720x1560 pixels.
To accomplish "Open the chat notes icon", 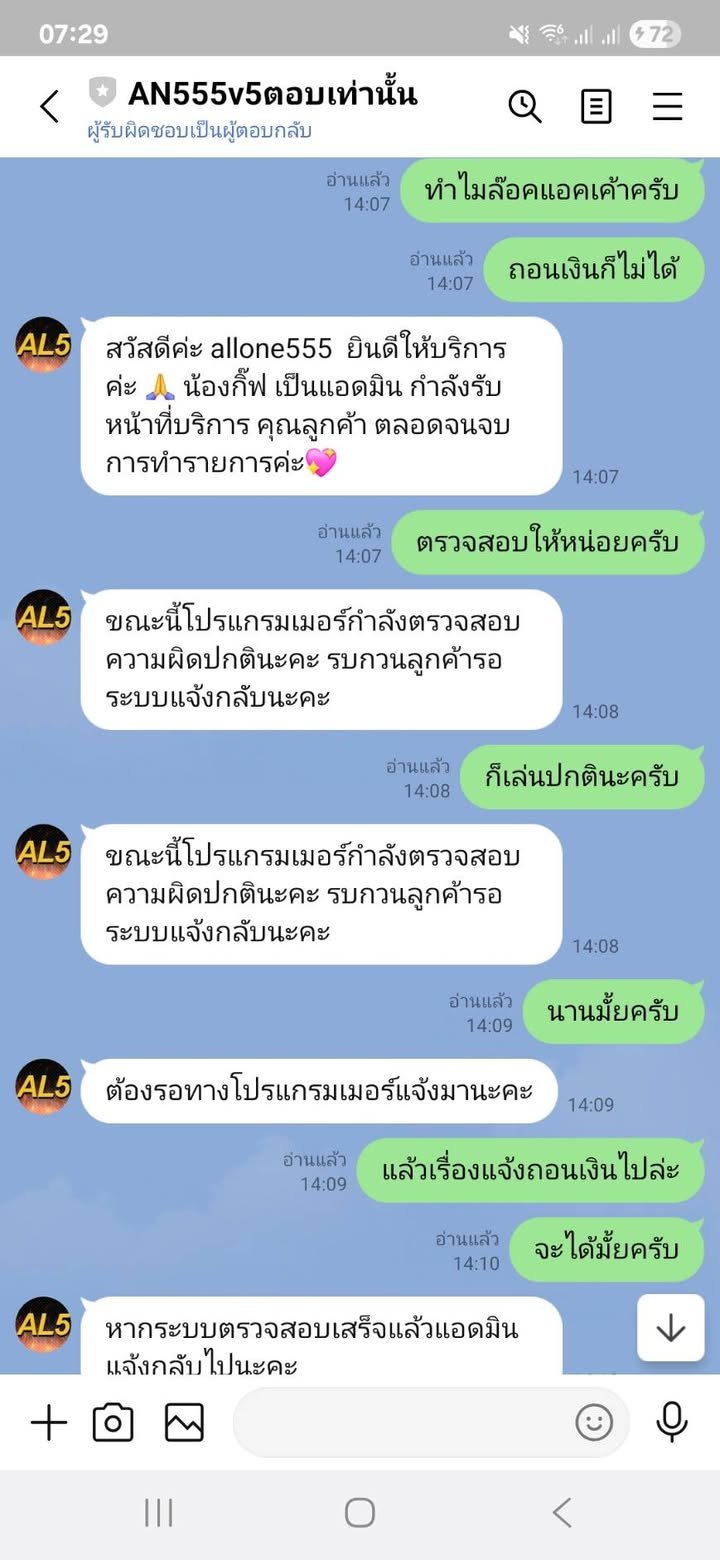I will tap(596, 106).
